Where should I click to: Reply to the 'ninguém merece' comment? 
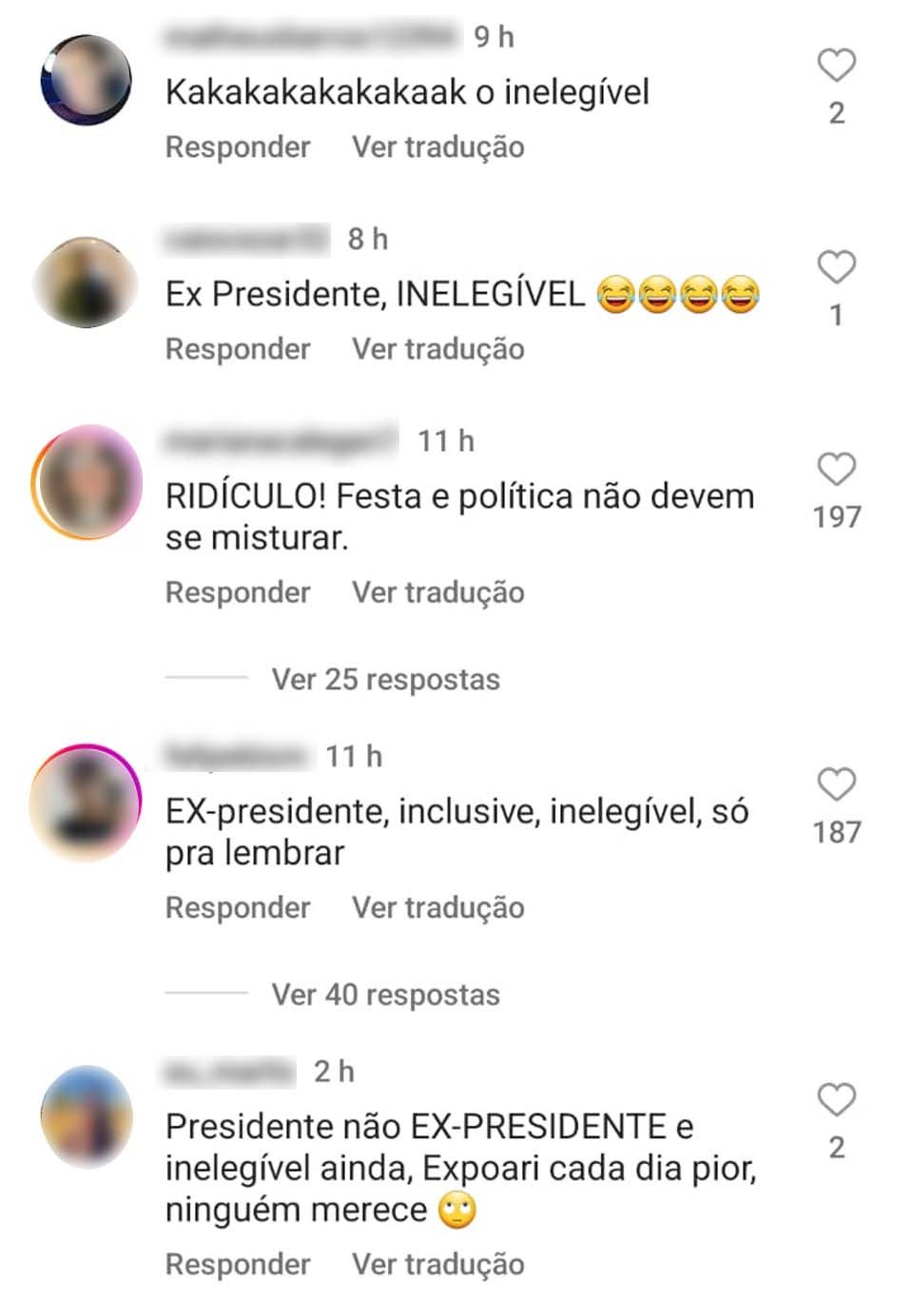(x=238, y=1265)
